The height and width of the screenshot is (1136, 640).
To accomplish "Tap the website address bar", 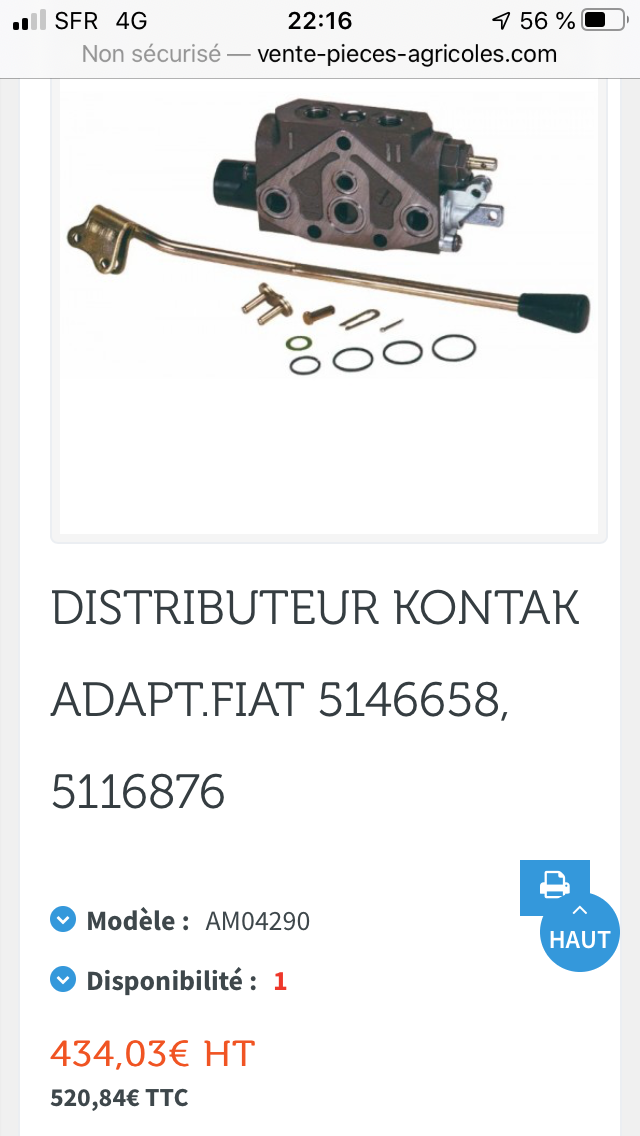I will [320, 54].
